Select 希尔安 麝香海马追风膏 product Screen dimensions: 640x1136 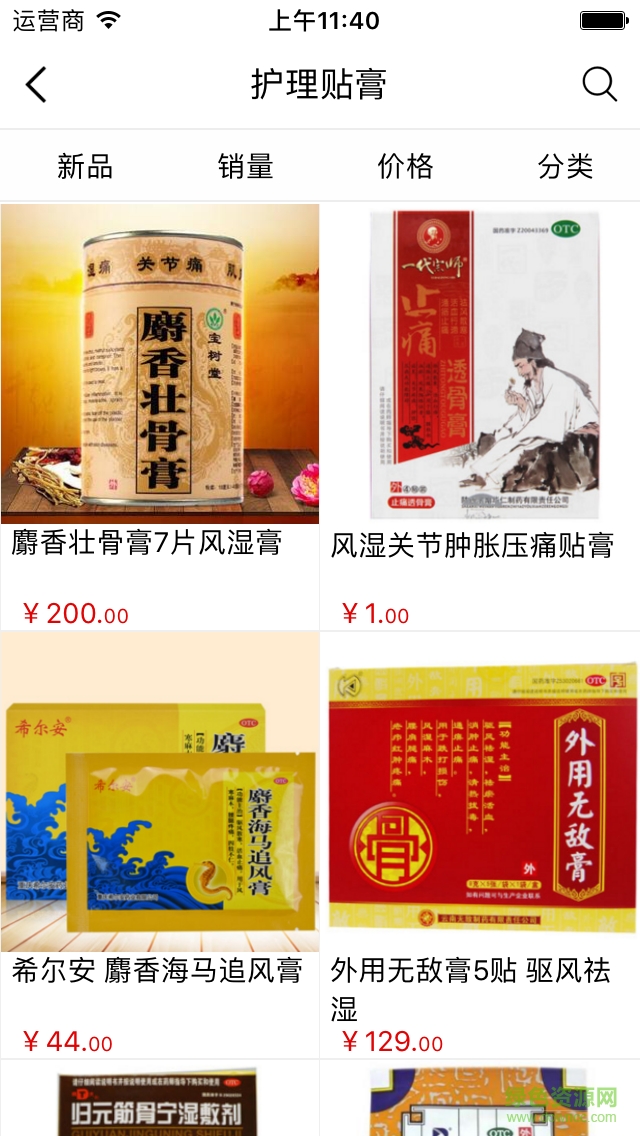point(160,792)
